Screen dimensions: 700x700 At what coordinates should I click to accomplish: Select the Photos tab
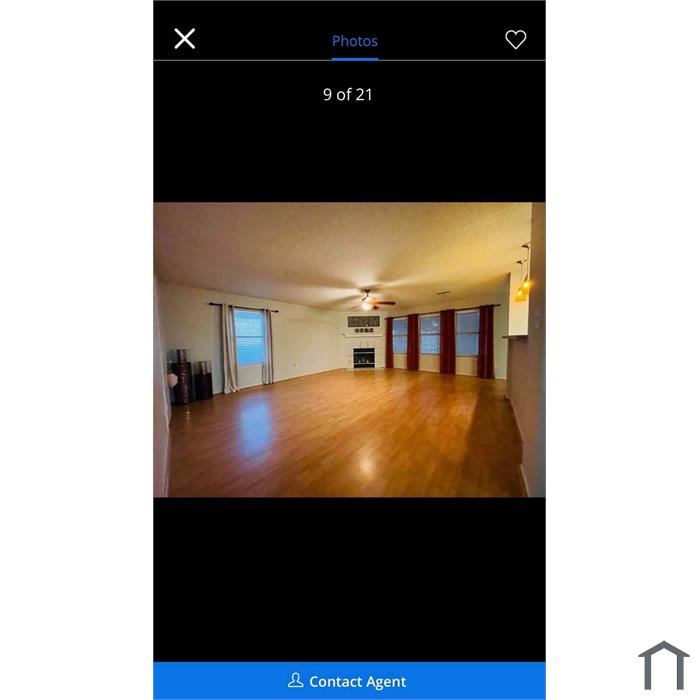355,41
